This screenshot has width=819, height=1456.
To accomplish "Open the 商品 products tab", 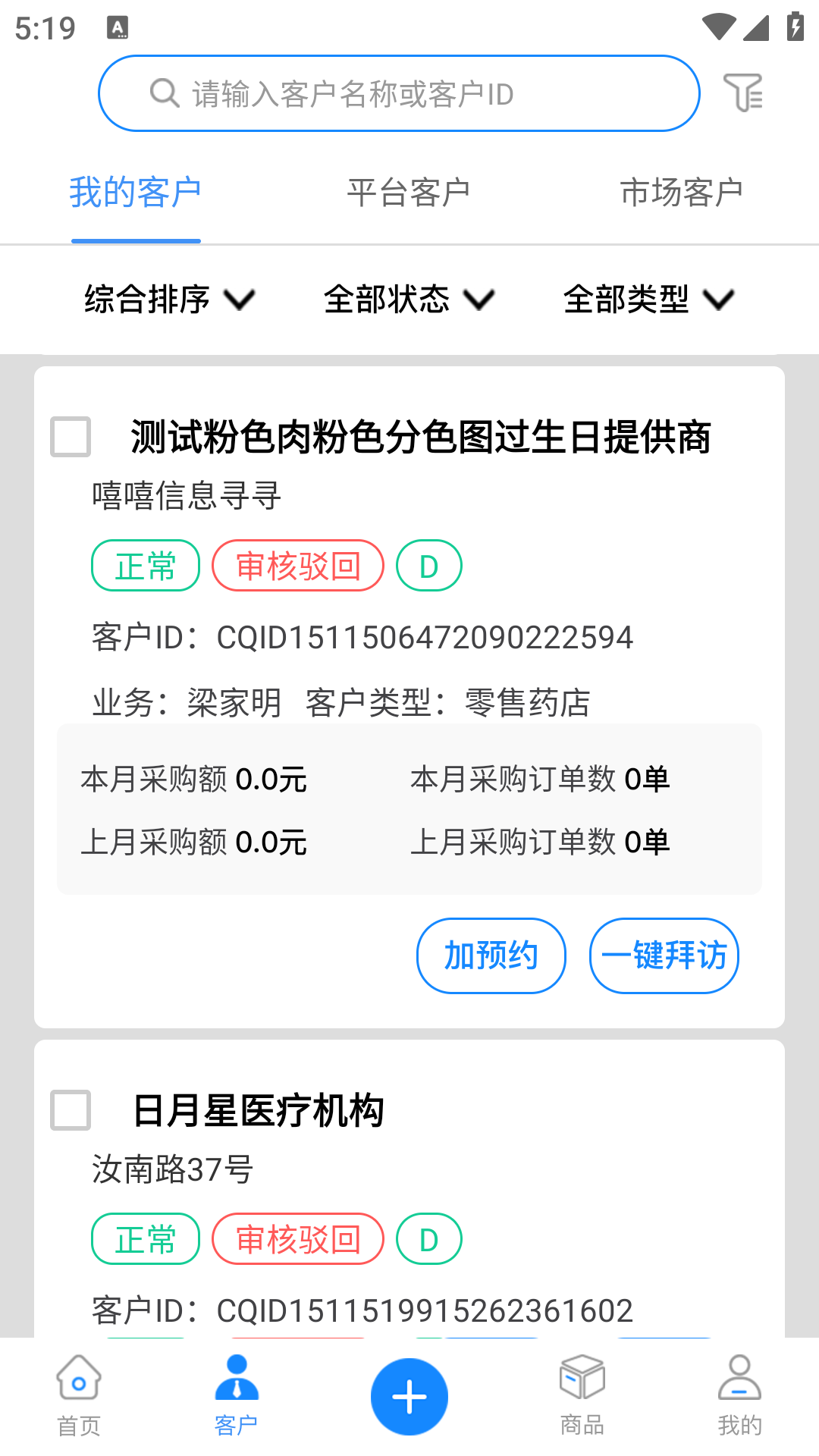I will 582,1395.
